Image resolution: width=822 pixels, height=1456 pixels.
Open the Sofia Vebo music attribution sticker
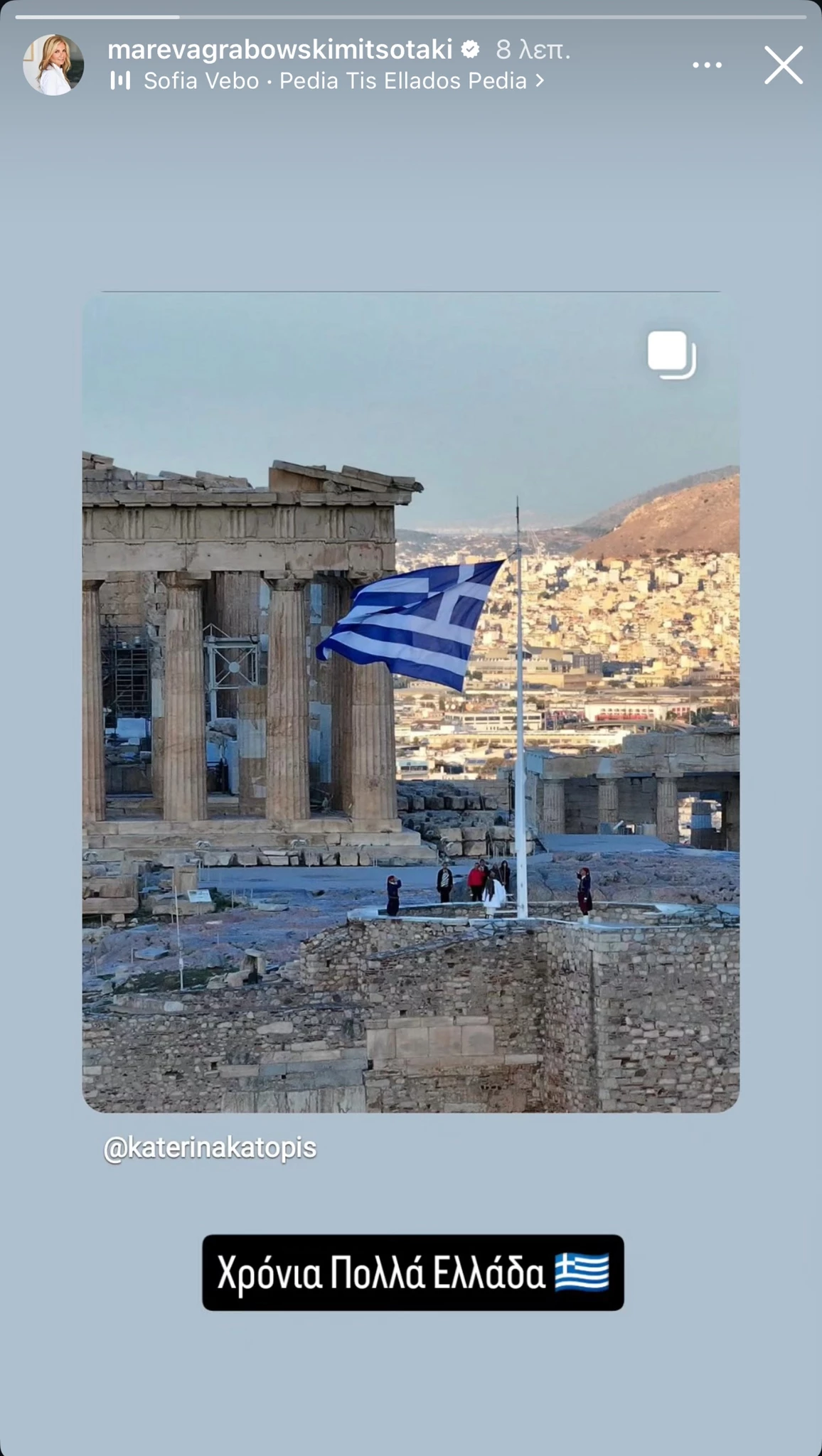click(327, 80)
